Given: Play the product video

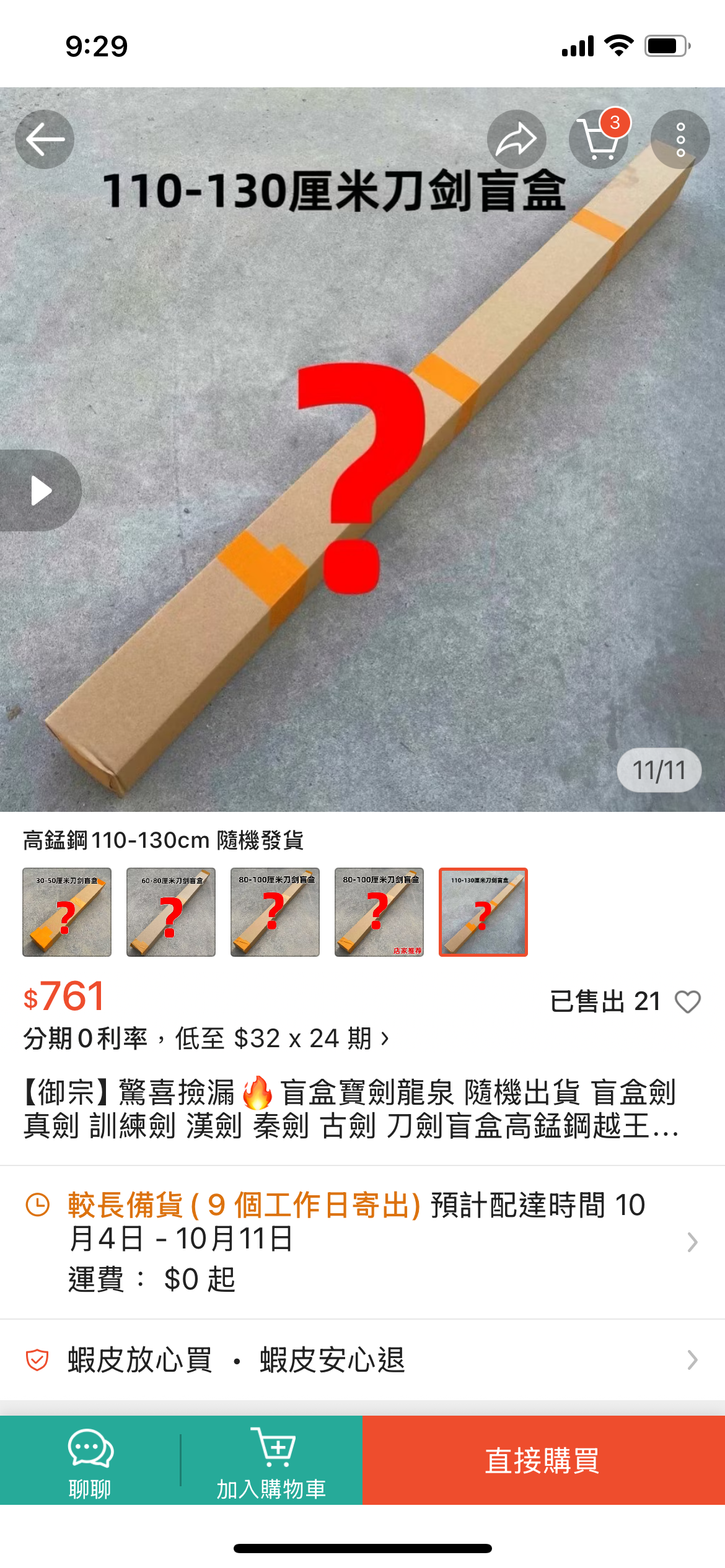Looking at the screenshot, I should coord(41,490).
